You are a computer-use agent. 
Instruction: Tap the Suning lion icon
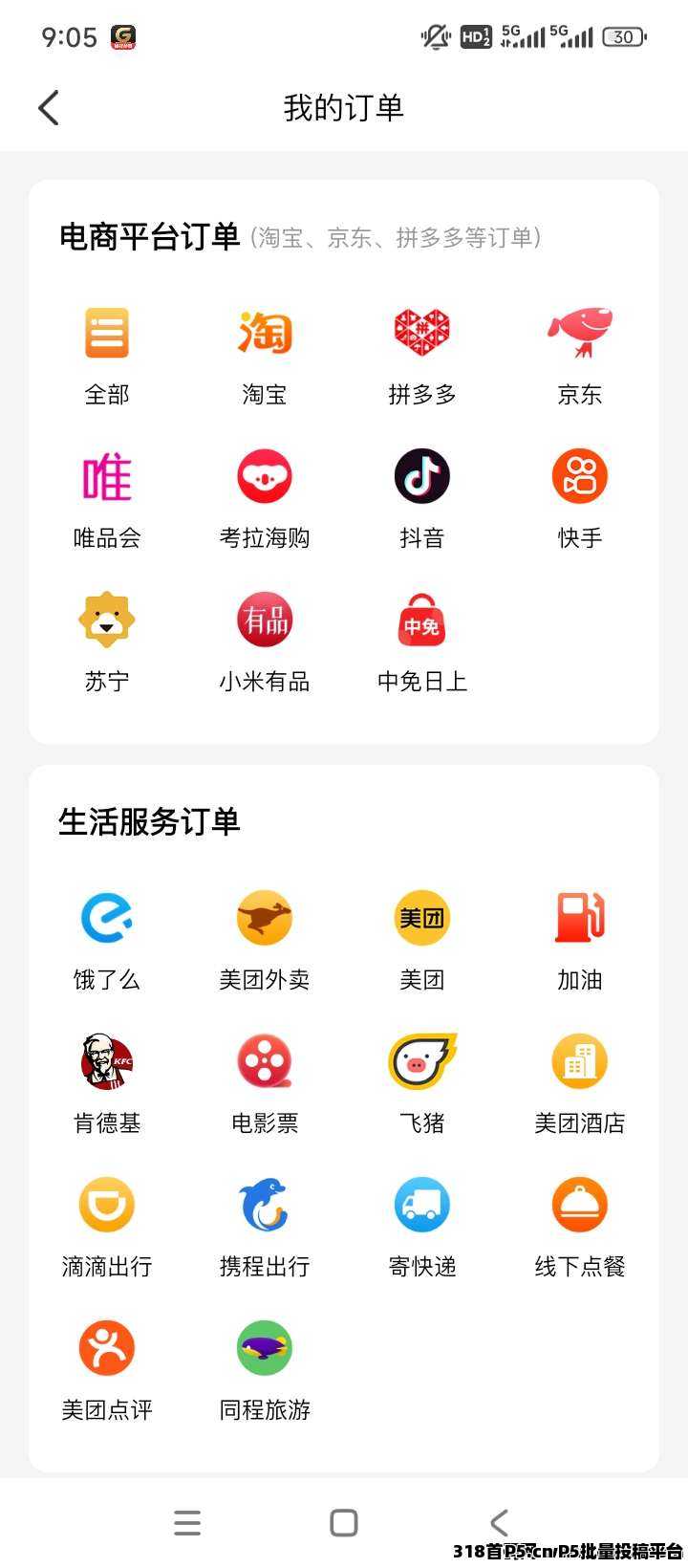(x=106, y=619)
